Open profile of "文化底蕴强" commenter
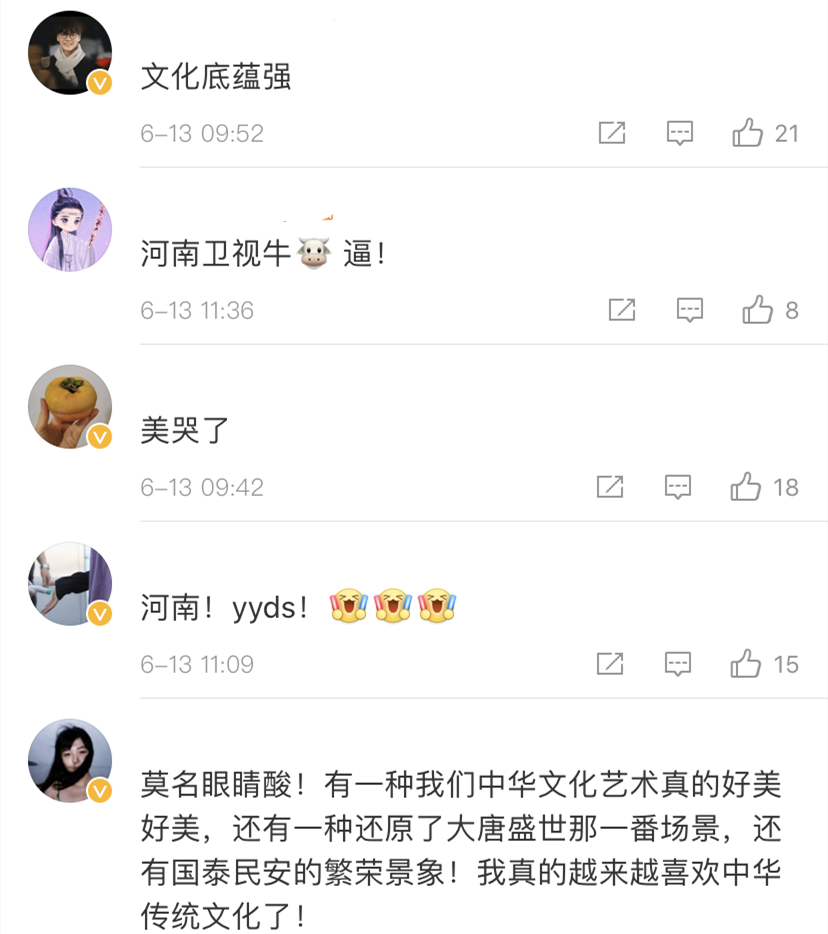The width and height of the screenshot is (828, 934). tap(69, 53)
